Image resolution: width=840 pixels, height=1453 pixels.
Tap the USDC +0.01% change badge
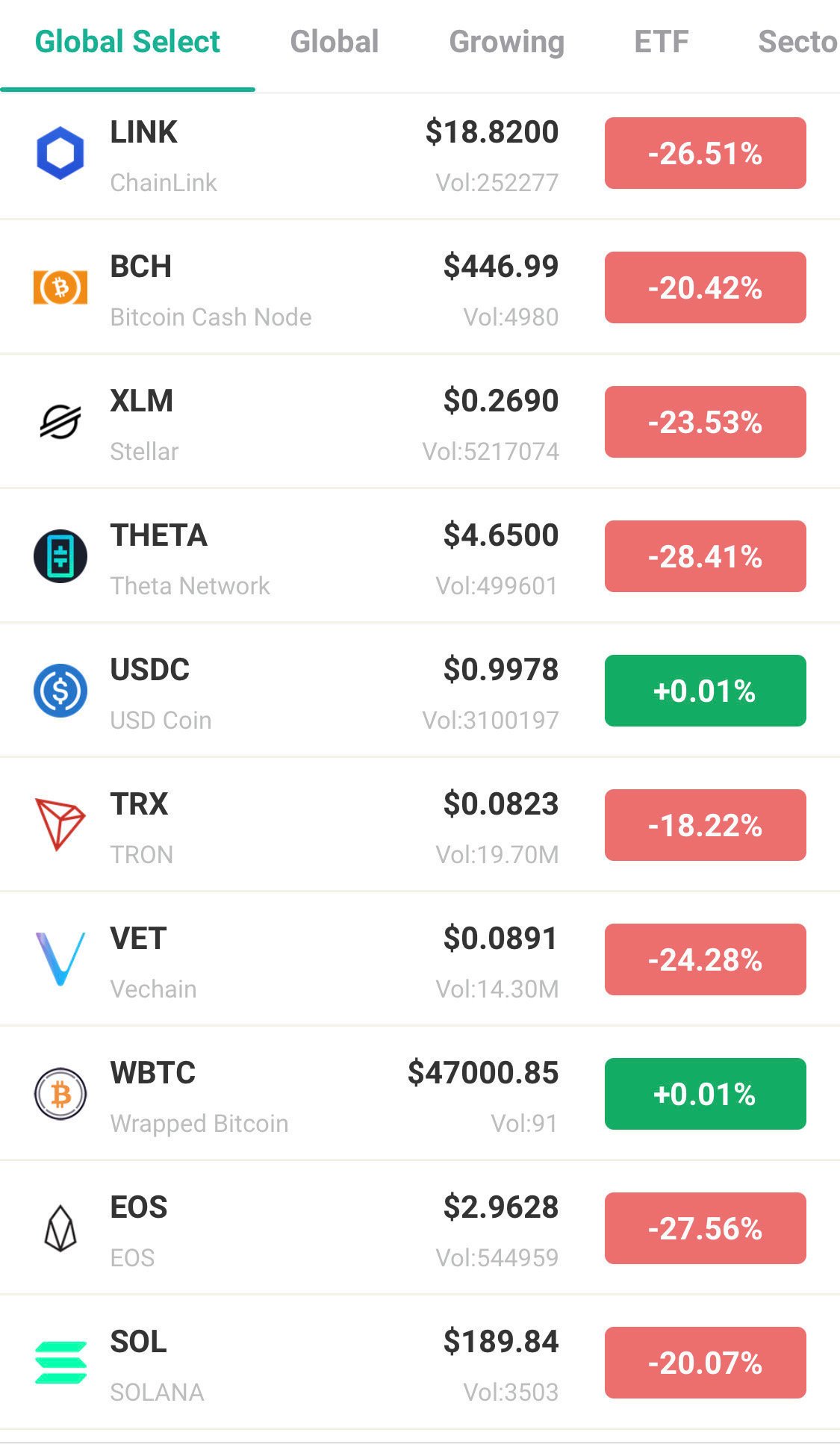coord(705,691)
